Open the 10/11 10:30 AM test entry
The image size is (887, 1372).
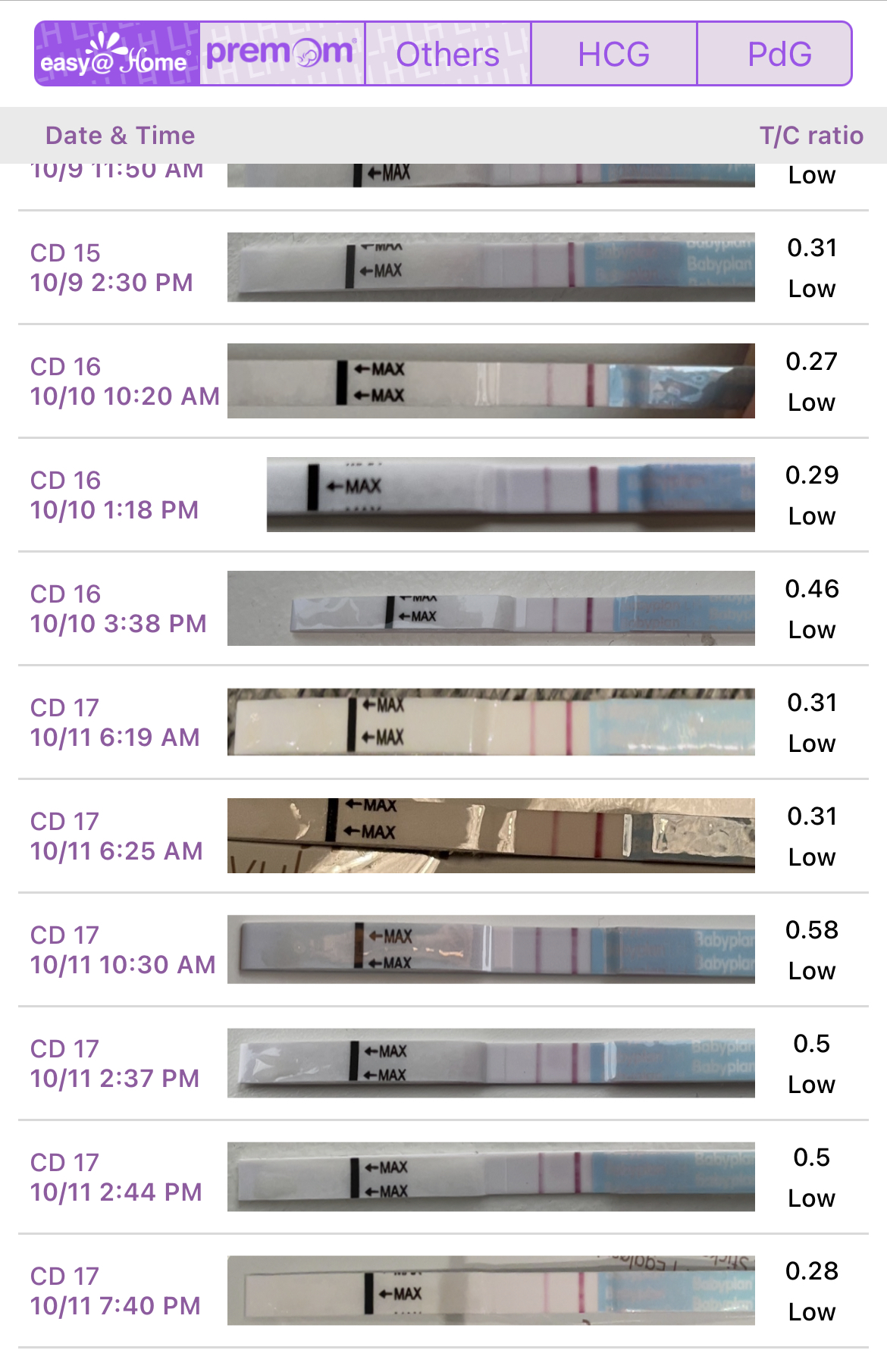click(x=122, y=950)
